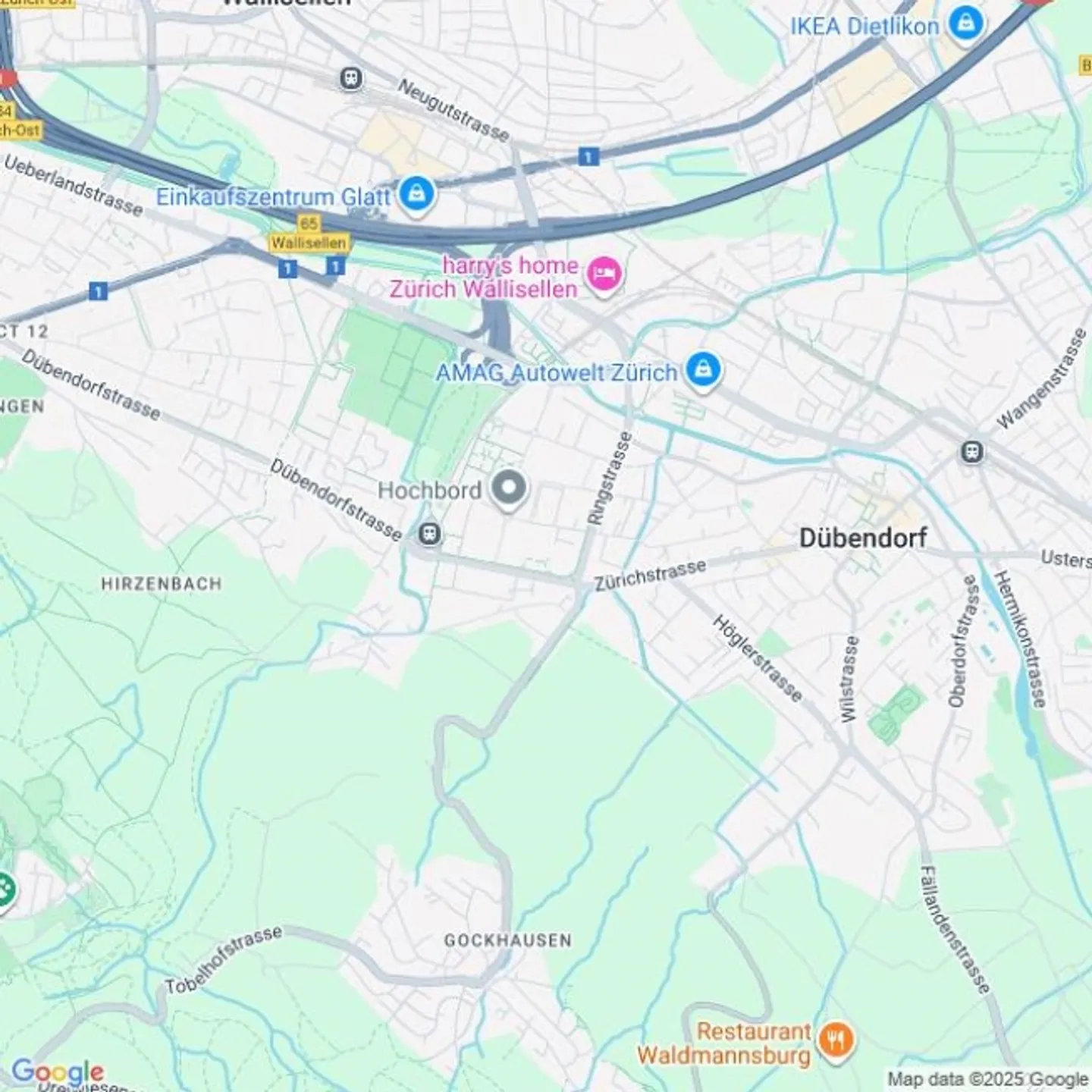Viewport: 1092px width, 1092px height.
Task: Select the Einkaufszentrum Glatt shopping pin
Action: click(x=416, y=195)
